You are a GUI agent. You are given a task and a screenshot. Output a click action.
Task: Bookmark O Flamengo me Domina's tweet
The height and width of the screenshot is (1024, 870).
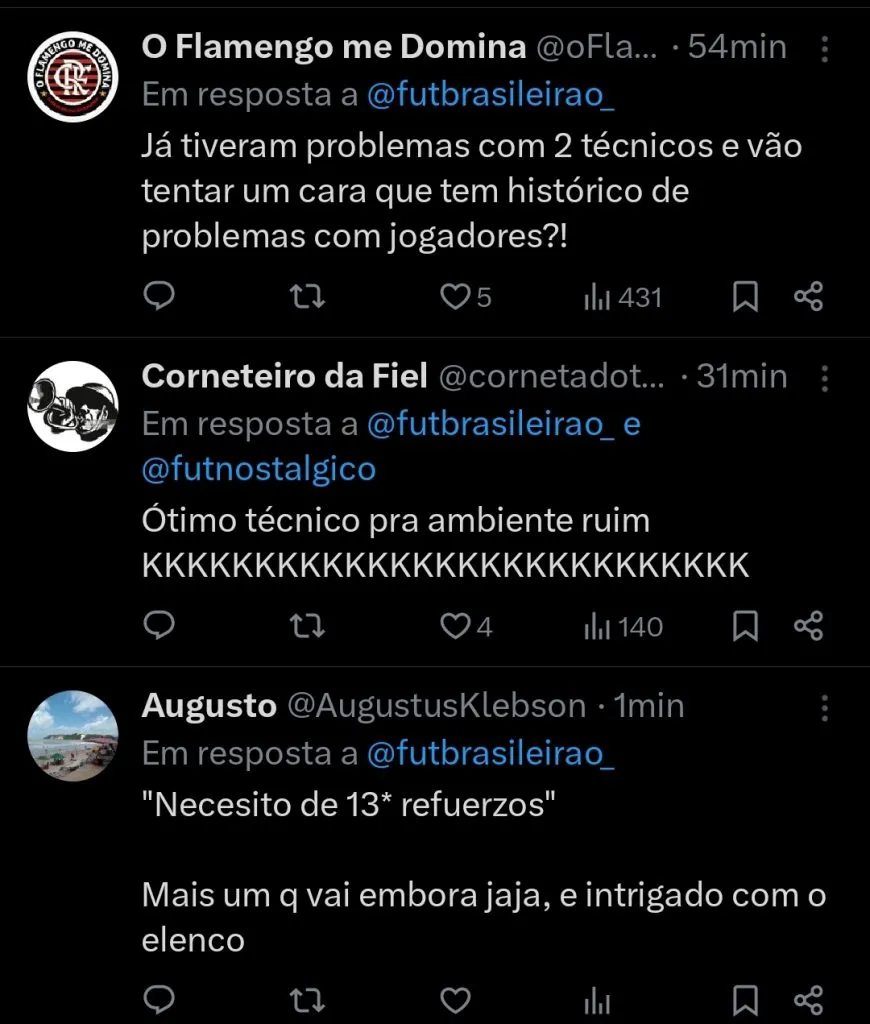(x=744, y=296)
